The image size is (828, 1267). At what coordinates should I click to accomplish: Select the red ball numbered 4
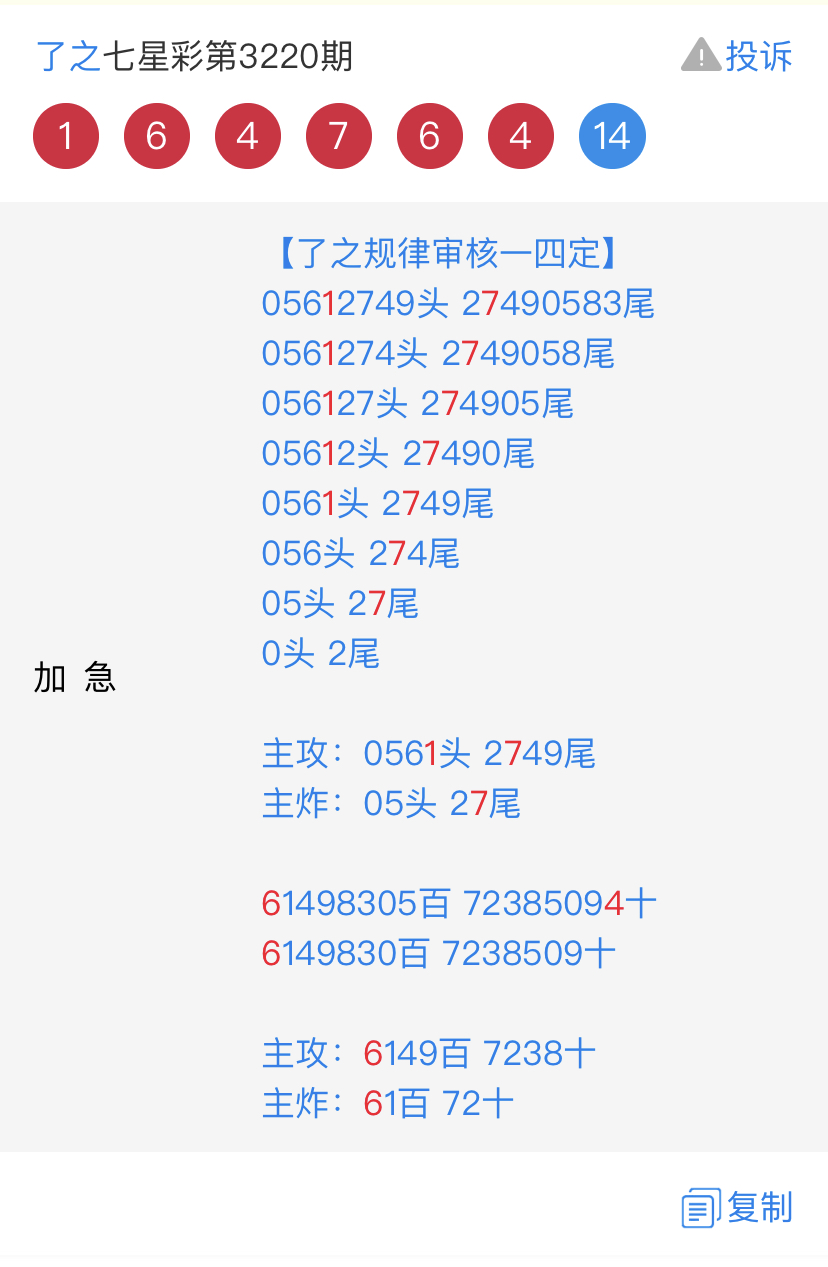(248, 136)
